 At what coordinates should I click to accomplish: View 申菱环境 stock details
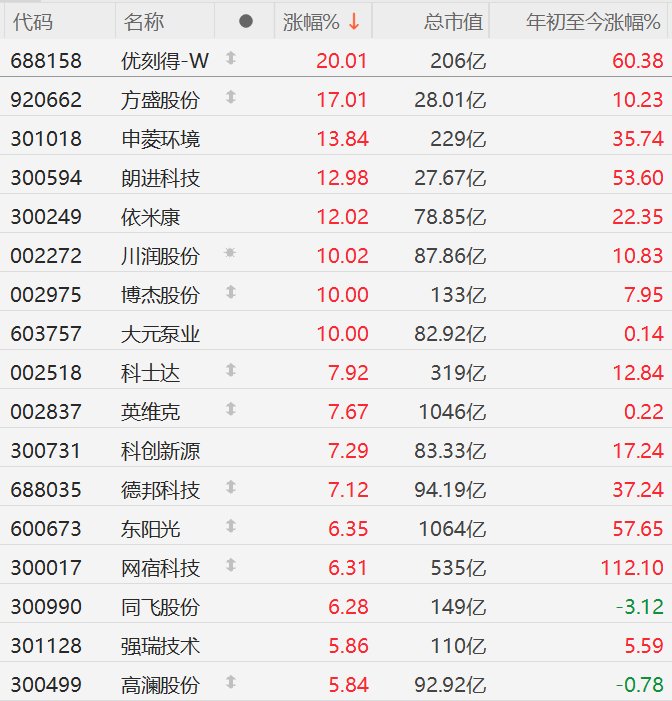click(160, 139)
